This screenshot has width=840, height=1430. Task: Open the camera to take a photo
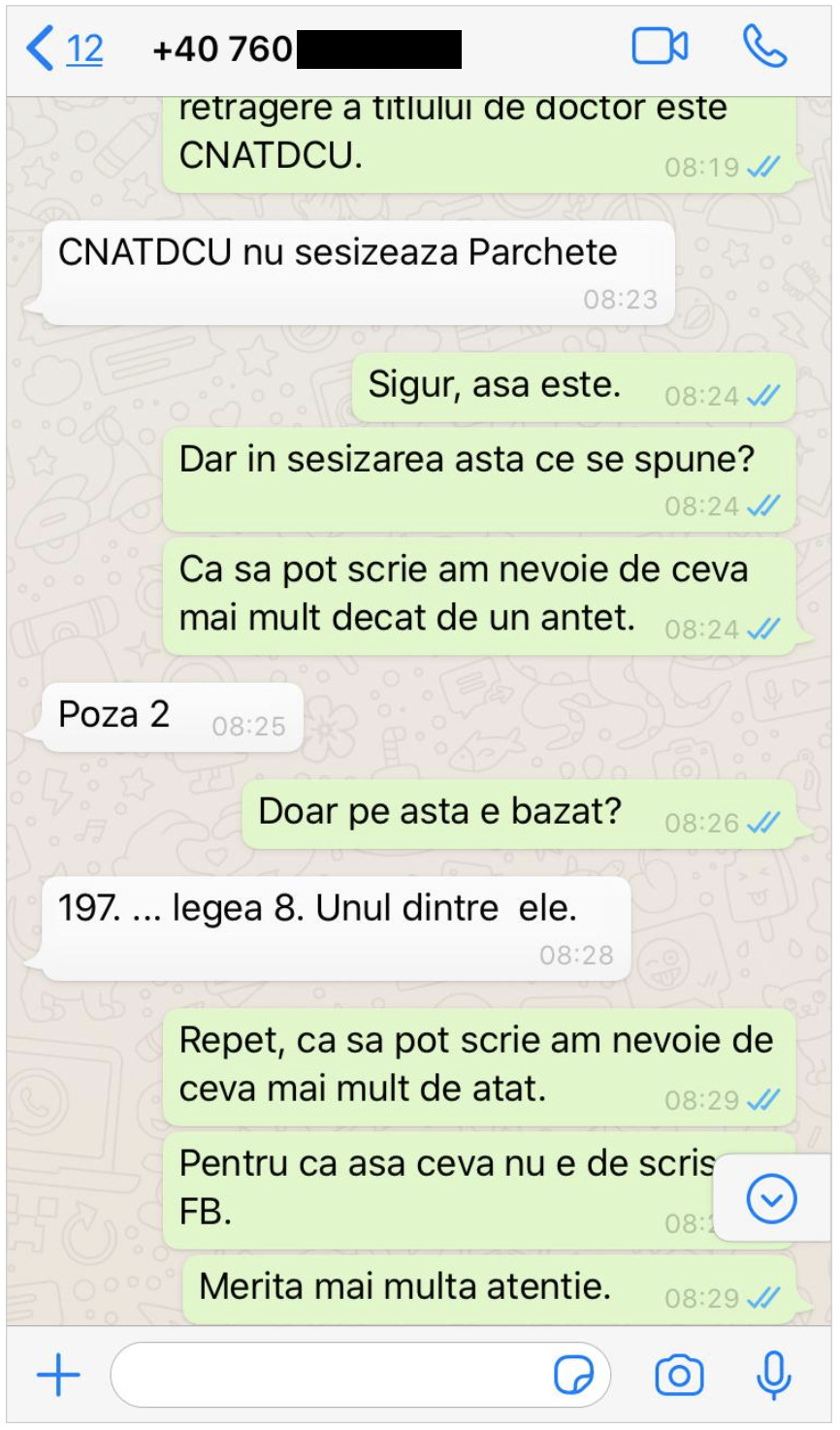click(x=679, y=1375)
